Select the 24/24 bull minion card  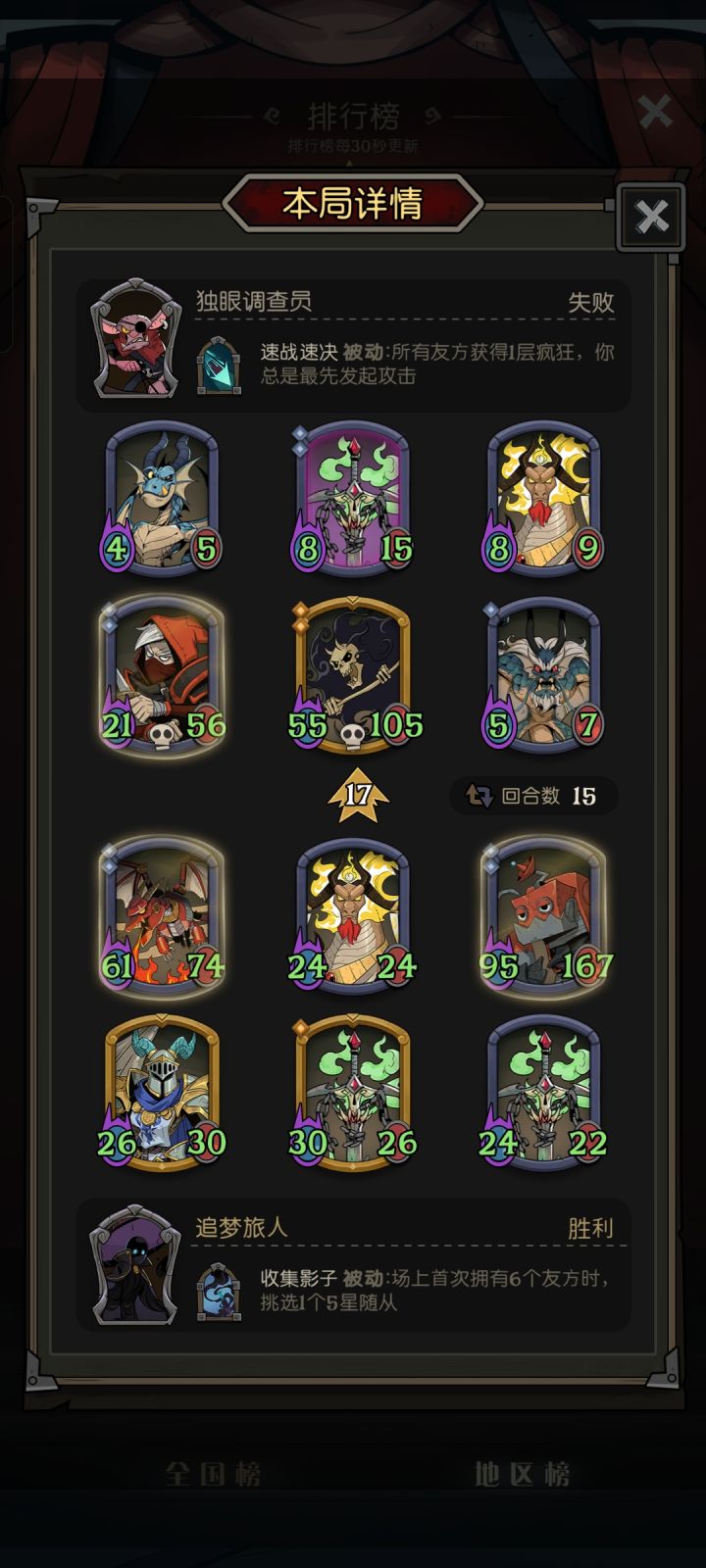353,916
